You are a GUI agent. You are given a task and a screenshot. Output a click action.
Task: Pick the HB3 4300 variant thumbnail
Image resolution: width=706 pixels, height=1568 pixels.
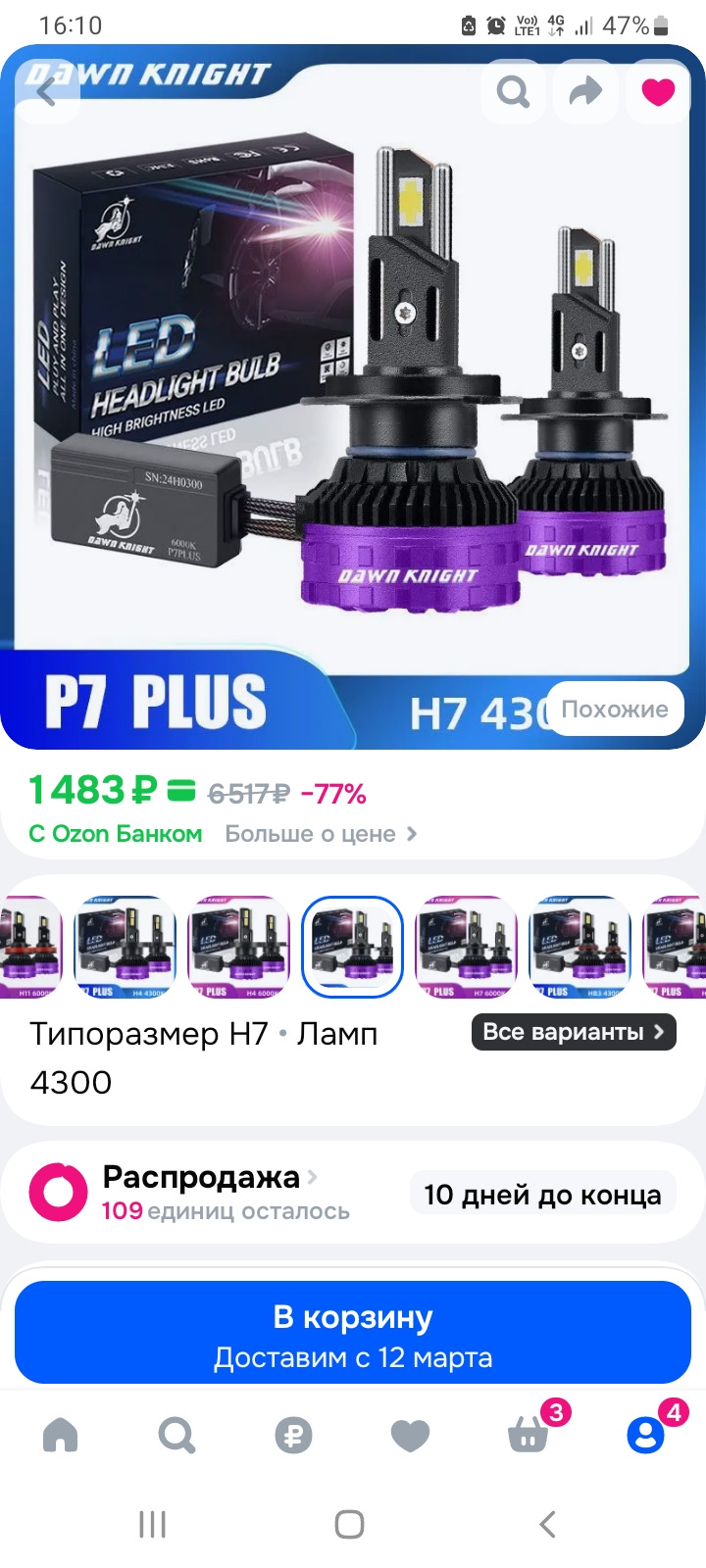[x=580, y=947]
